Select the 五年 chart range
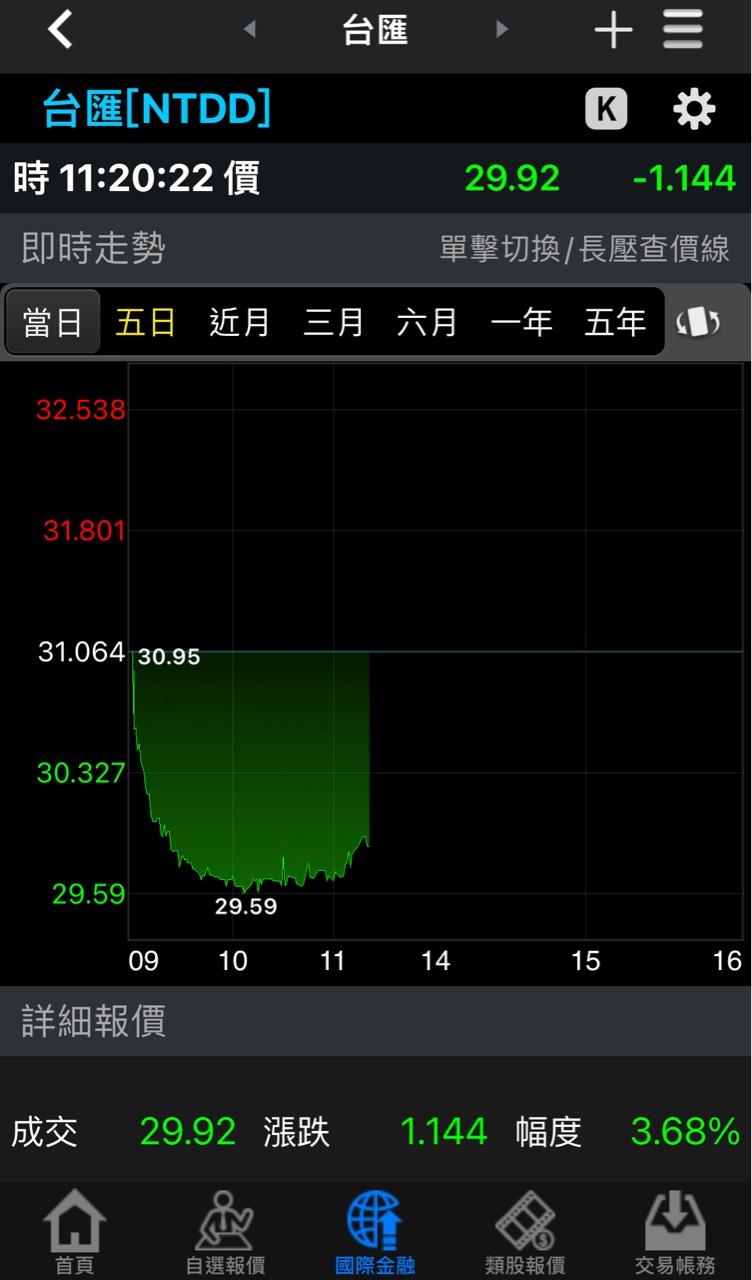Viewport: 752px width, 1280px height. click(x=615, y=322)
